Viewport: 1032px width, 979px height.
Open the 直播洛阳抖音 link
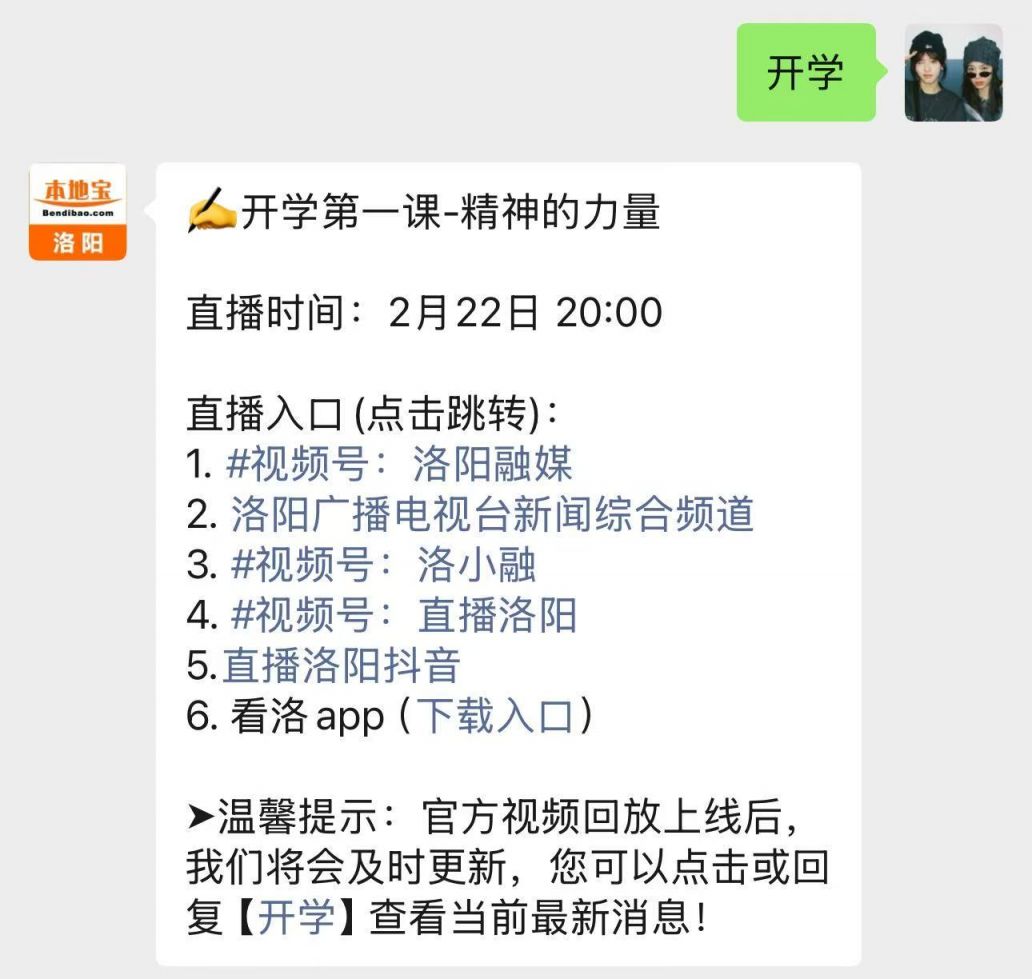(x=341, y=666)
